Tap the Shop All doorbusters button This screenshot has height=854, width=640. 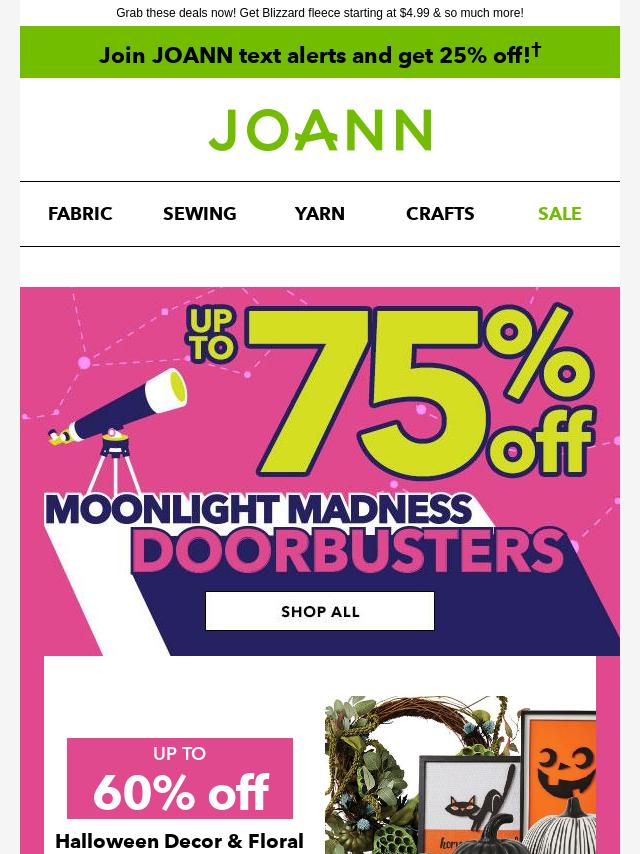click(320, 611)
